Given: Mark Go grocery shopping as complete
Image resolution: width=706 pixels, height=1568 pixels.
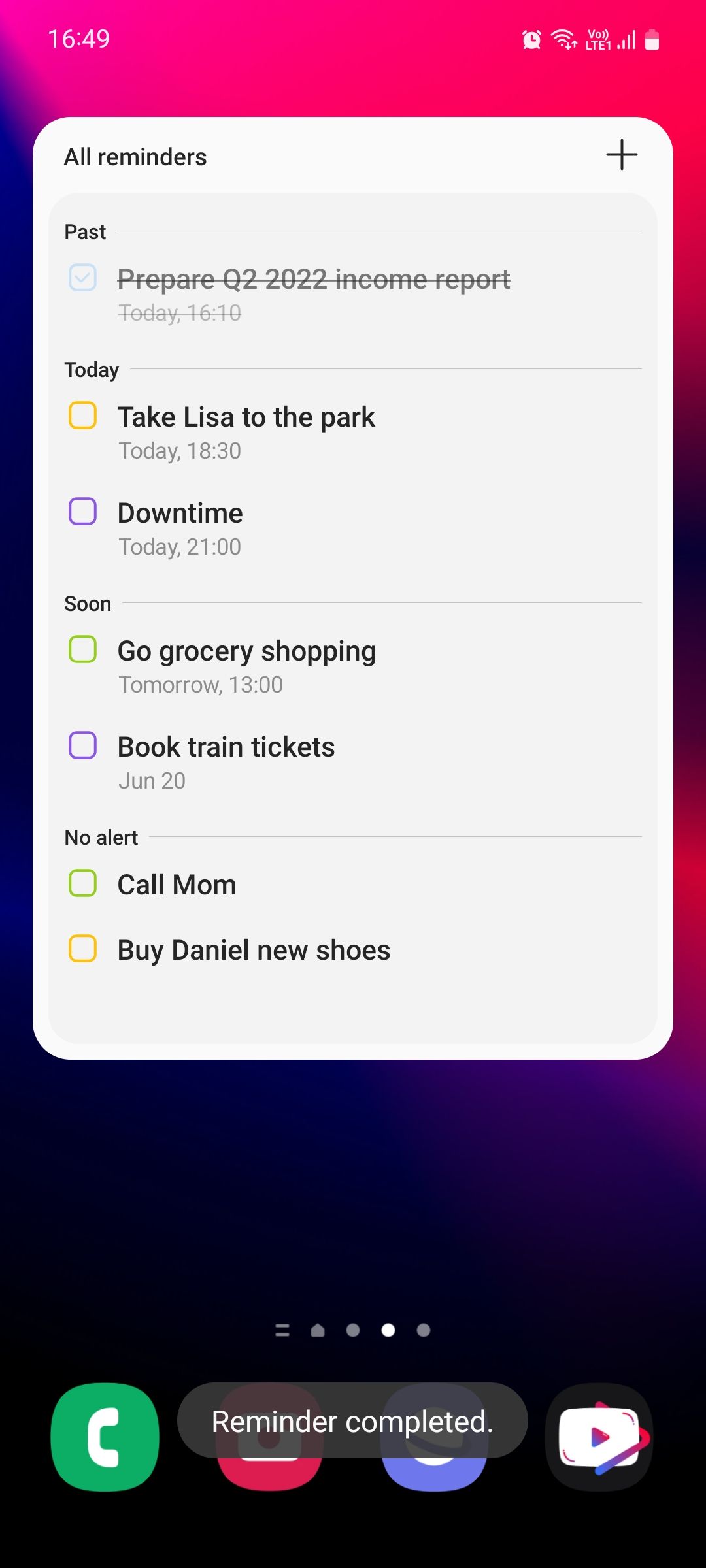Looking at the screenshot, I should (83, 650).
